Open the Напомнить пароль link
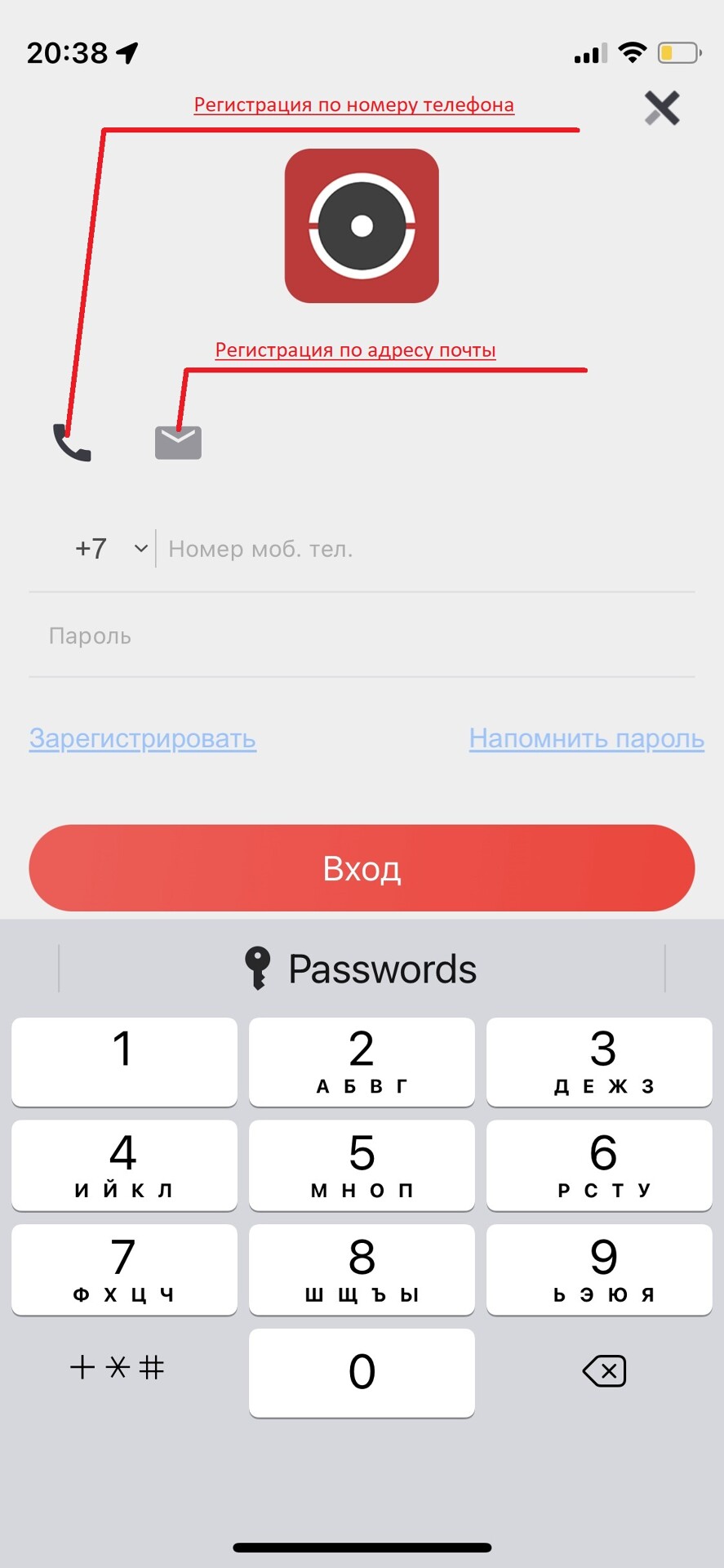 click(586, 738)
